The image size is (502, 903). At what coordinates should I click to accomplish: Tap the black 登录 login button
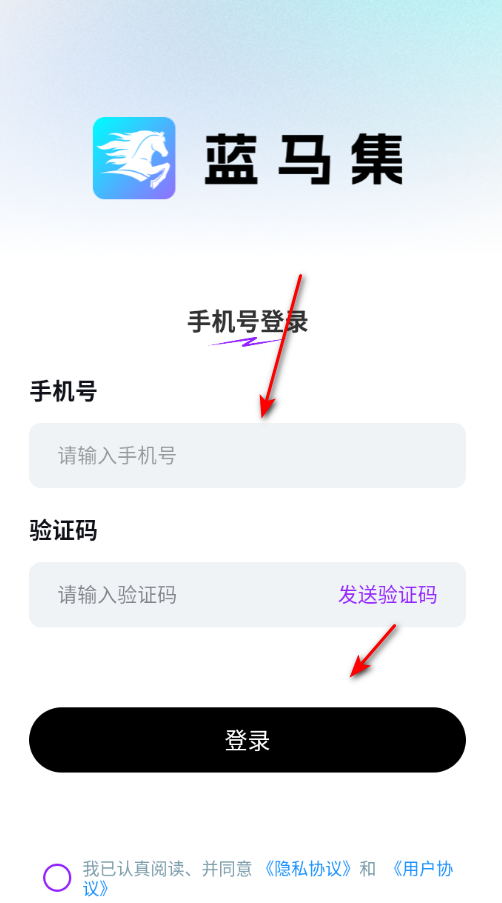pos(247,740)
